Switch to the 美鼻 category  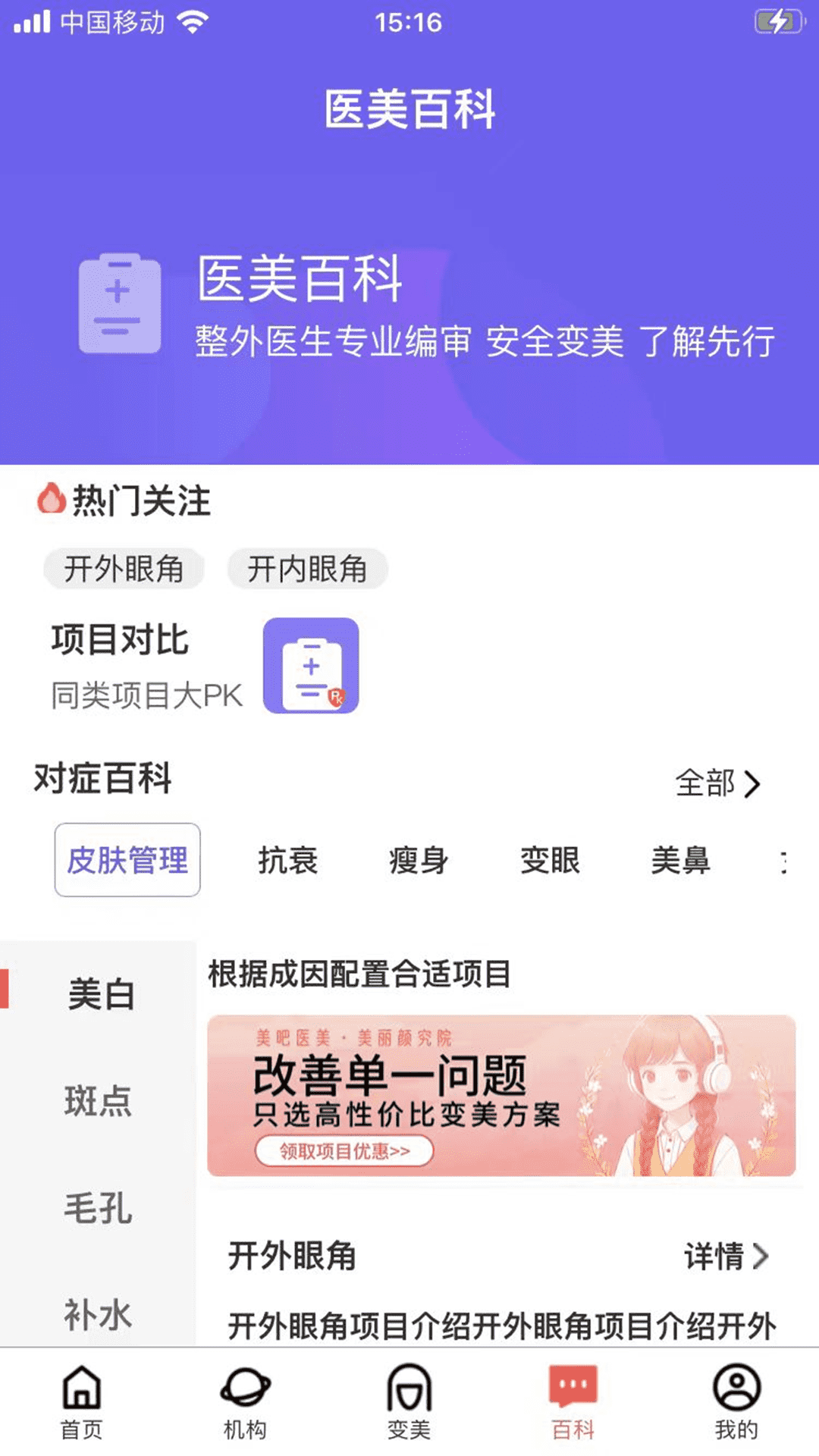click(680, 861)
